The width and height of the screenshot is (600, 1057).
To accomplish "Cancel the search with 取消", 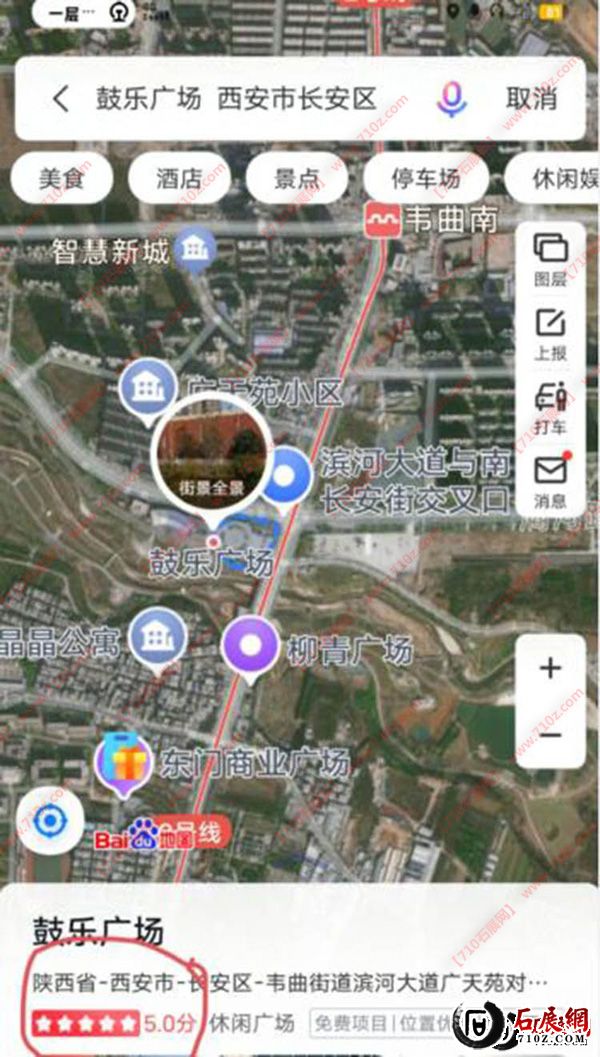I will (531, 99).
